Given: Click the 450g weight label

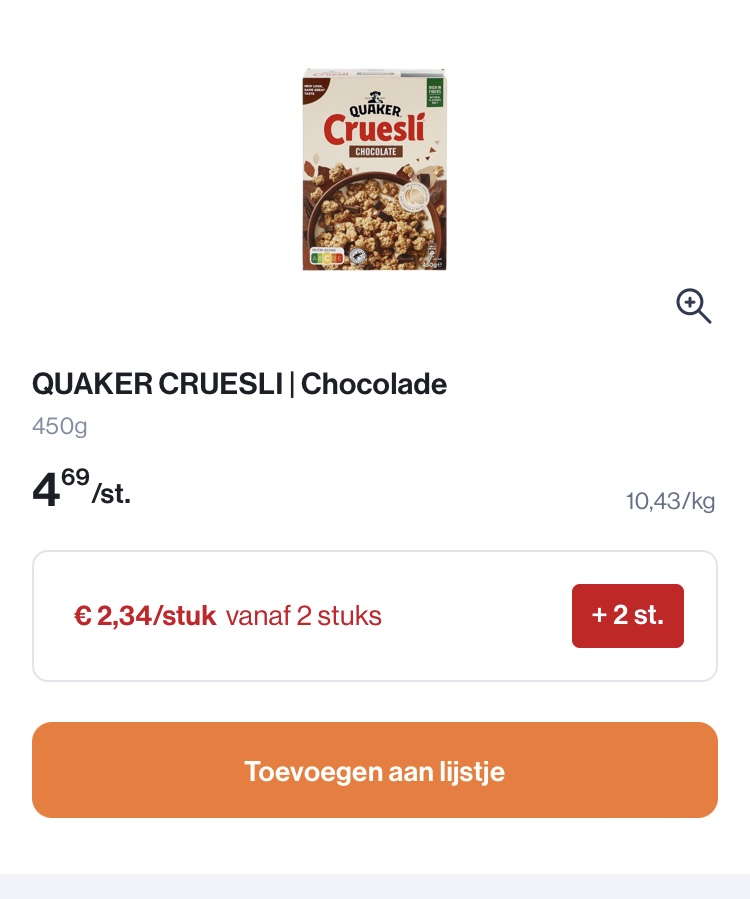Looking at the screenshot, I should 58,426.
